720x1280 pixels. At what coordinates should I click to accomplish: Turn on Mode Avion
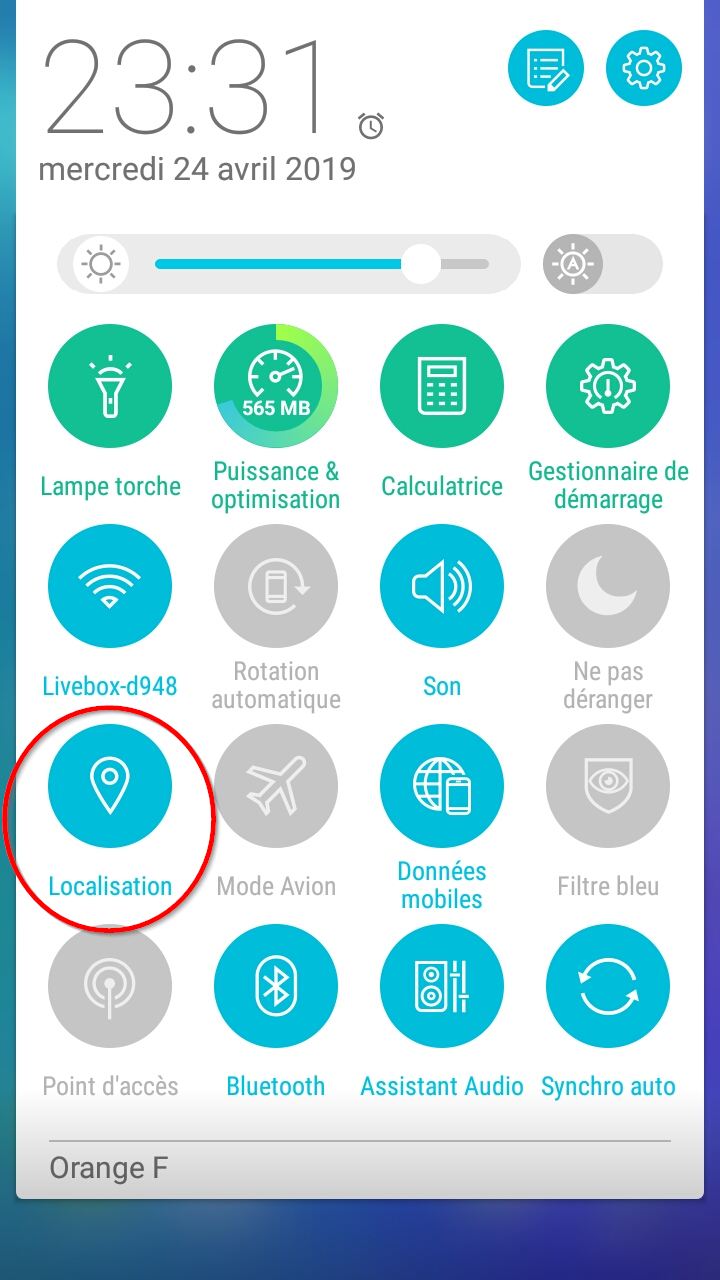click(276, 786)
